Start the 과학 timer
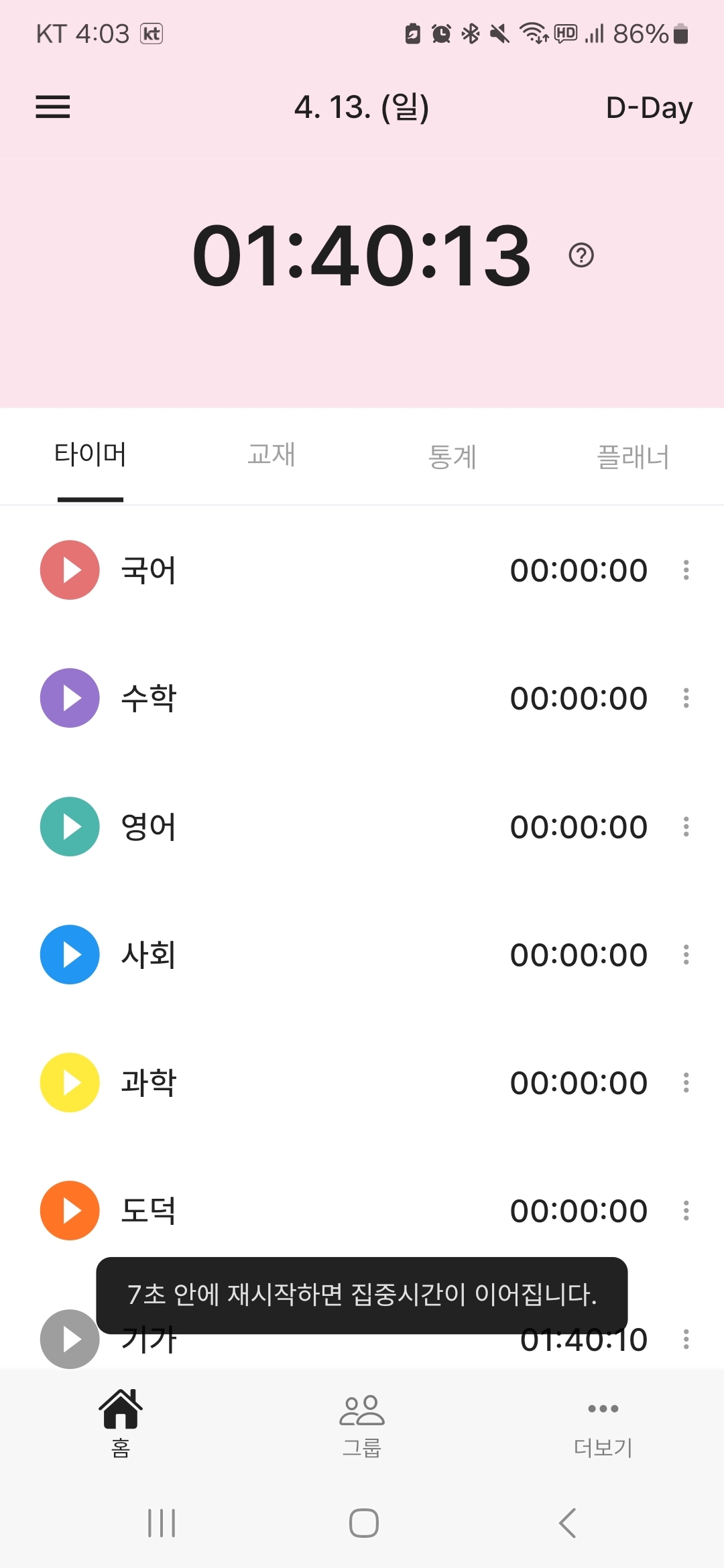 pos(70,1083)
